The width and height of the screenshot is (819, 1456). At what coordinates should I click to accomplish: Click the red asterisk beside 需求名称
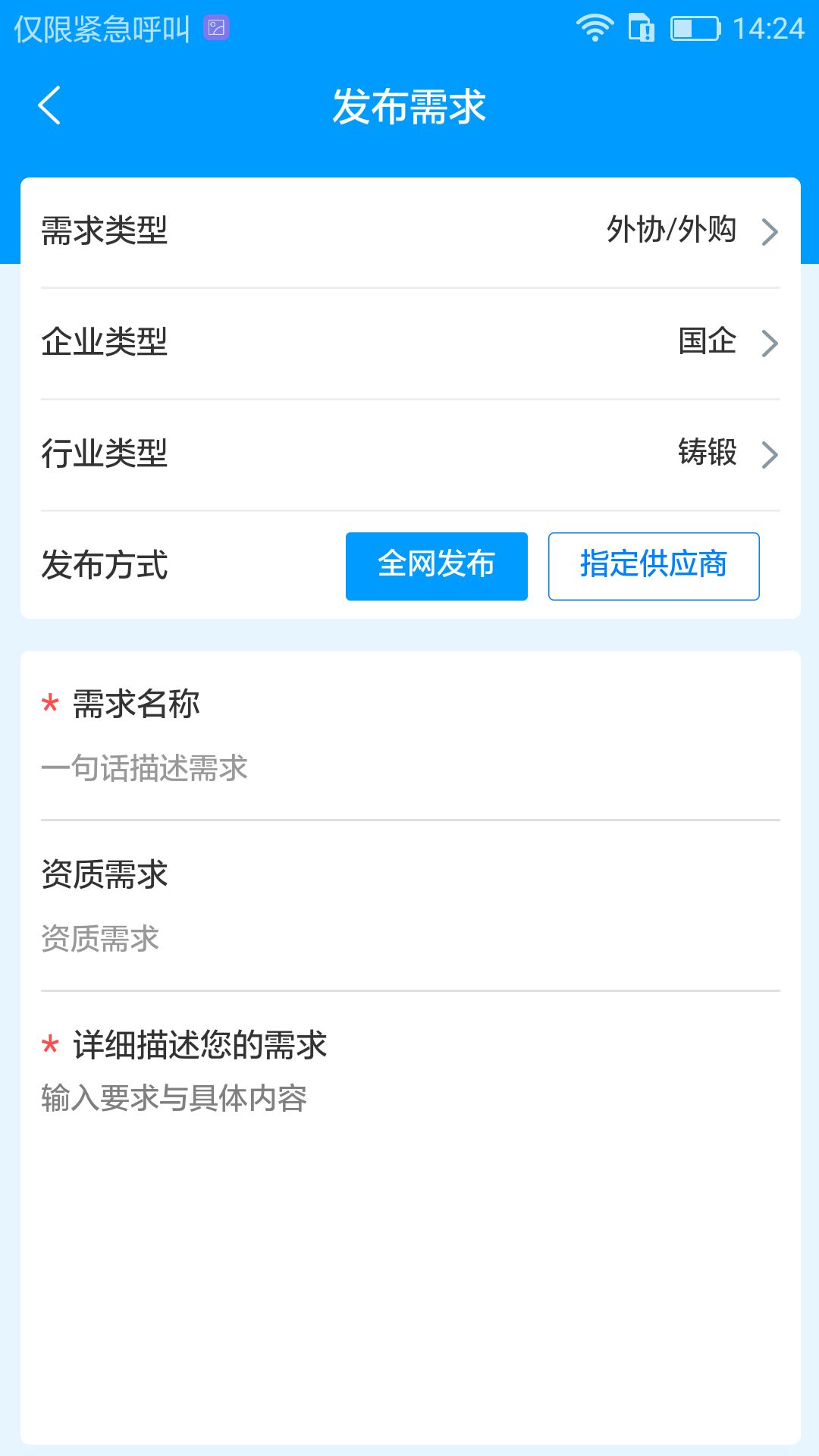point(49,706)
